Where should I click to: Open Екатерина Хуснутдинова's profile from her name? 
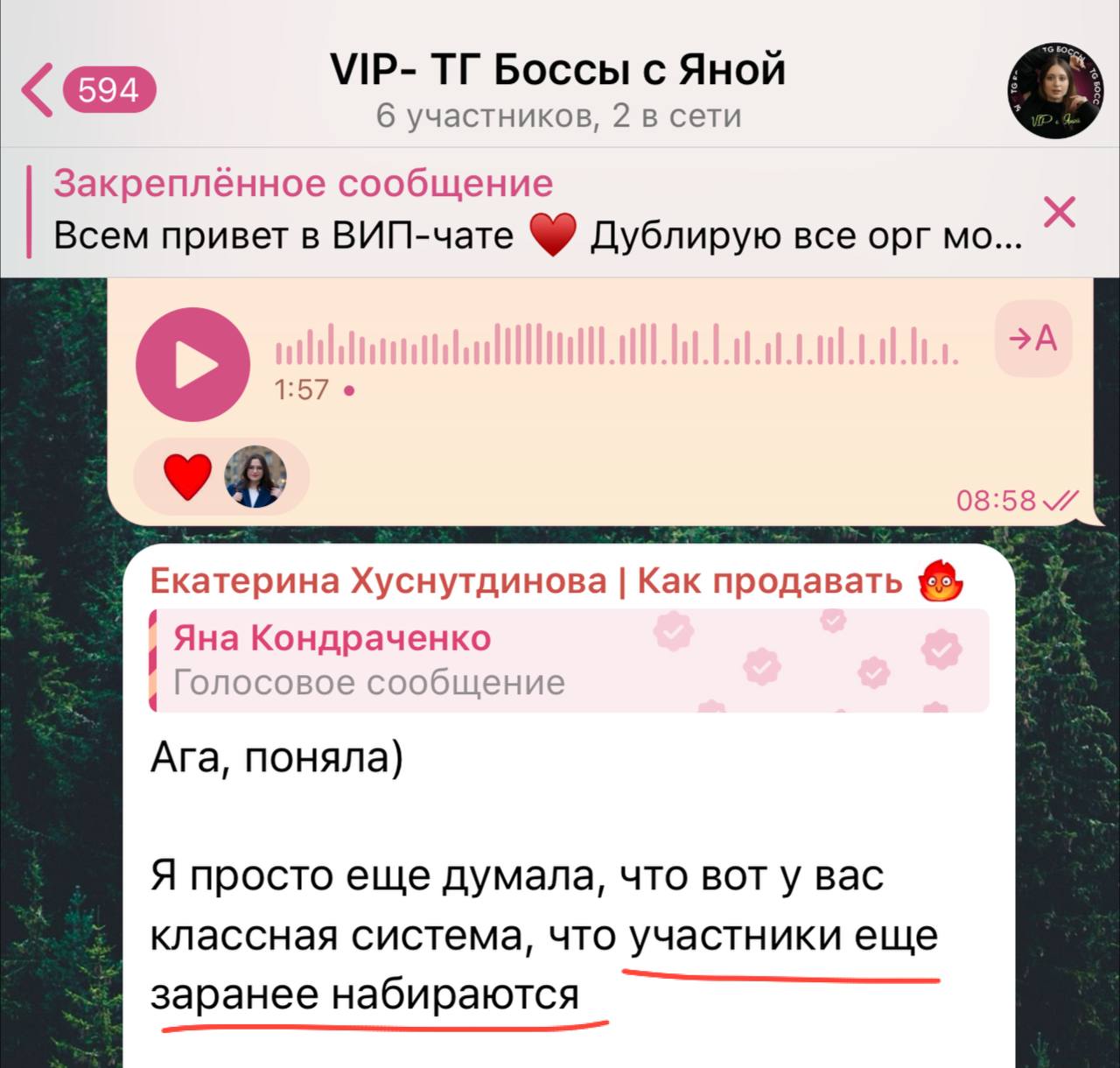(525, 580)
